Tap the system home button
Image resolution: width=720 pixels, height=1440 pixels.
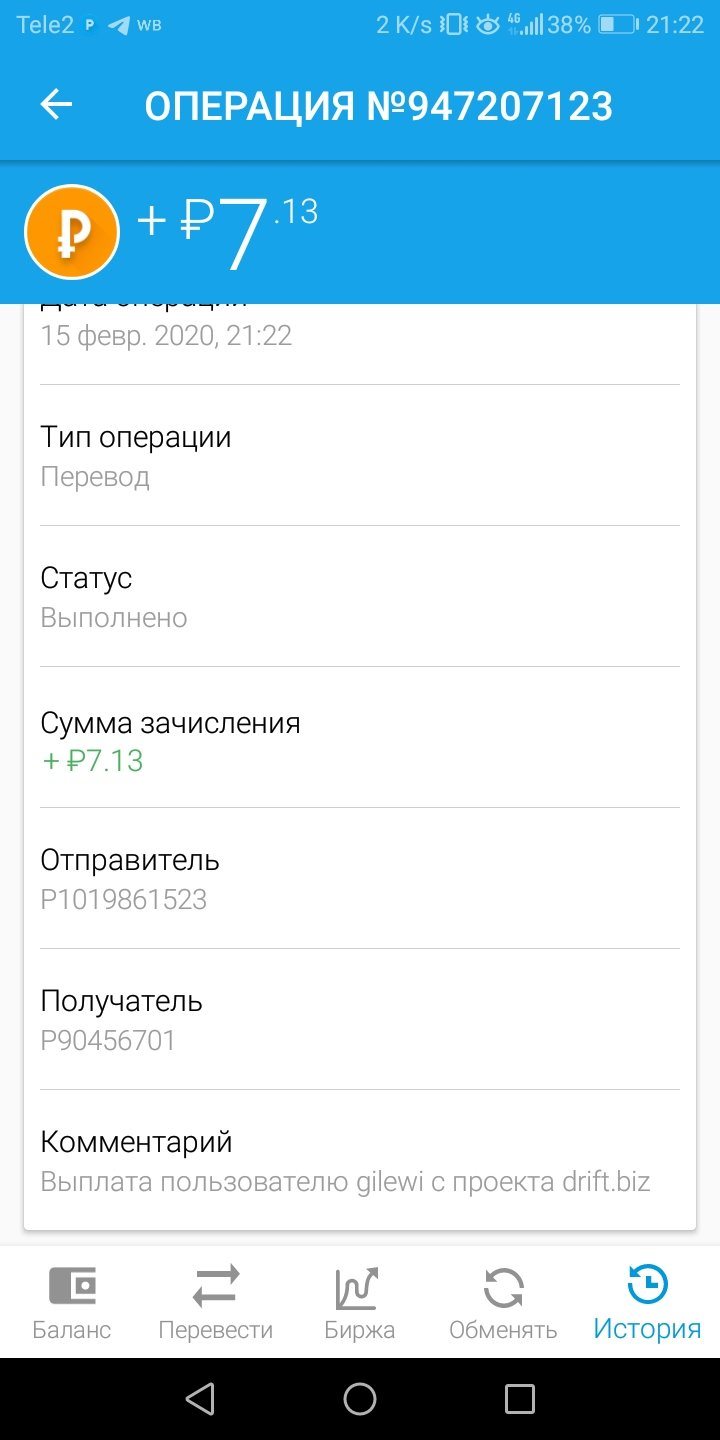pyautogui.click(x=360, y=1399)
